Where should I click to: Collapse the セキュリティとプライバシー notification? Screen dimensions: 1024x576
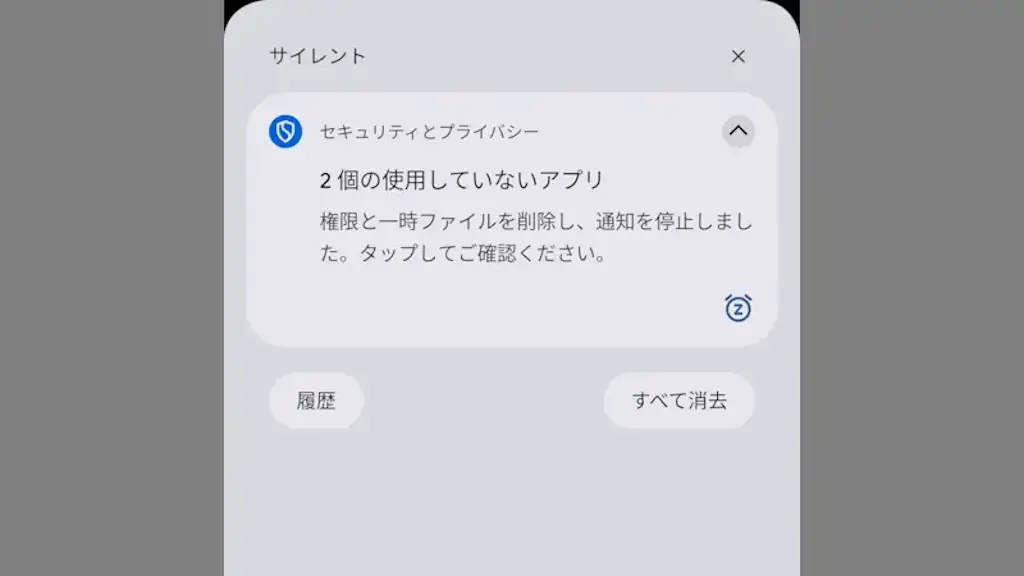point(738,131)
